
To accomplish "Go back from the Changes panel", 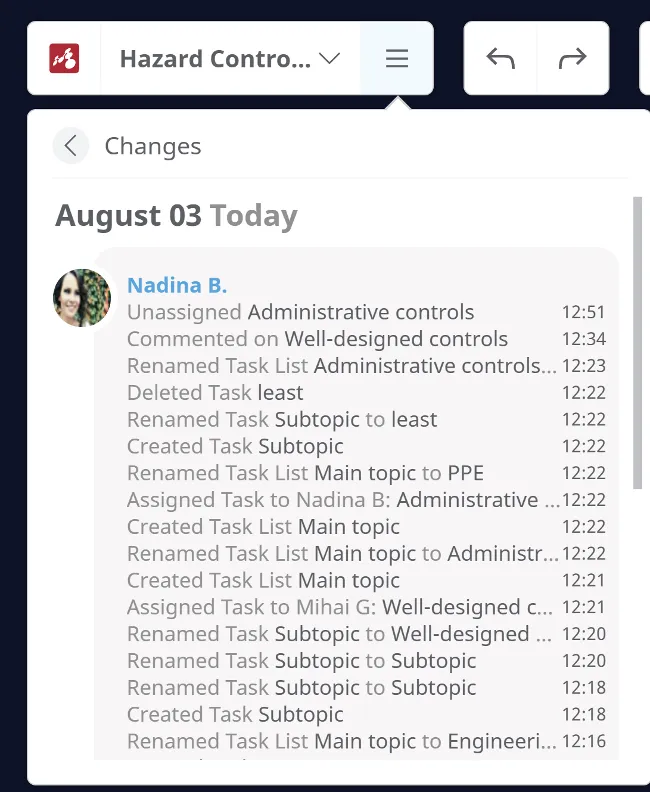I will coord(71,146).
